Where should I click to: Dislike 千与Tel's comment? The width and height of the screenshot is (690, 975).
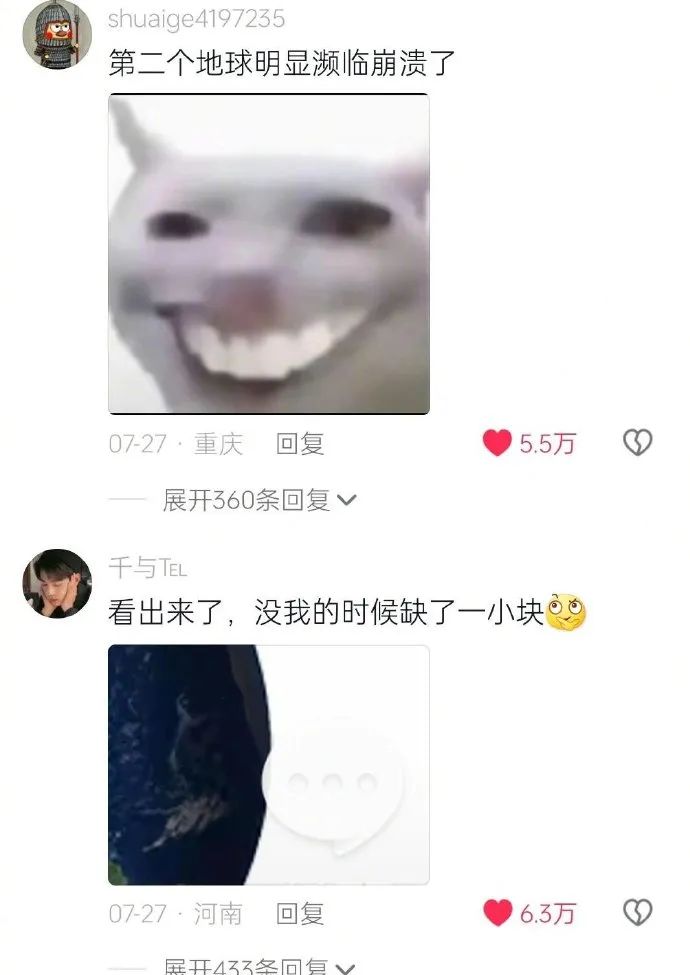click(x=637, y=912)
